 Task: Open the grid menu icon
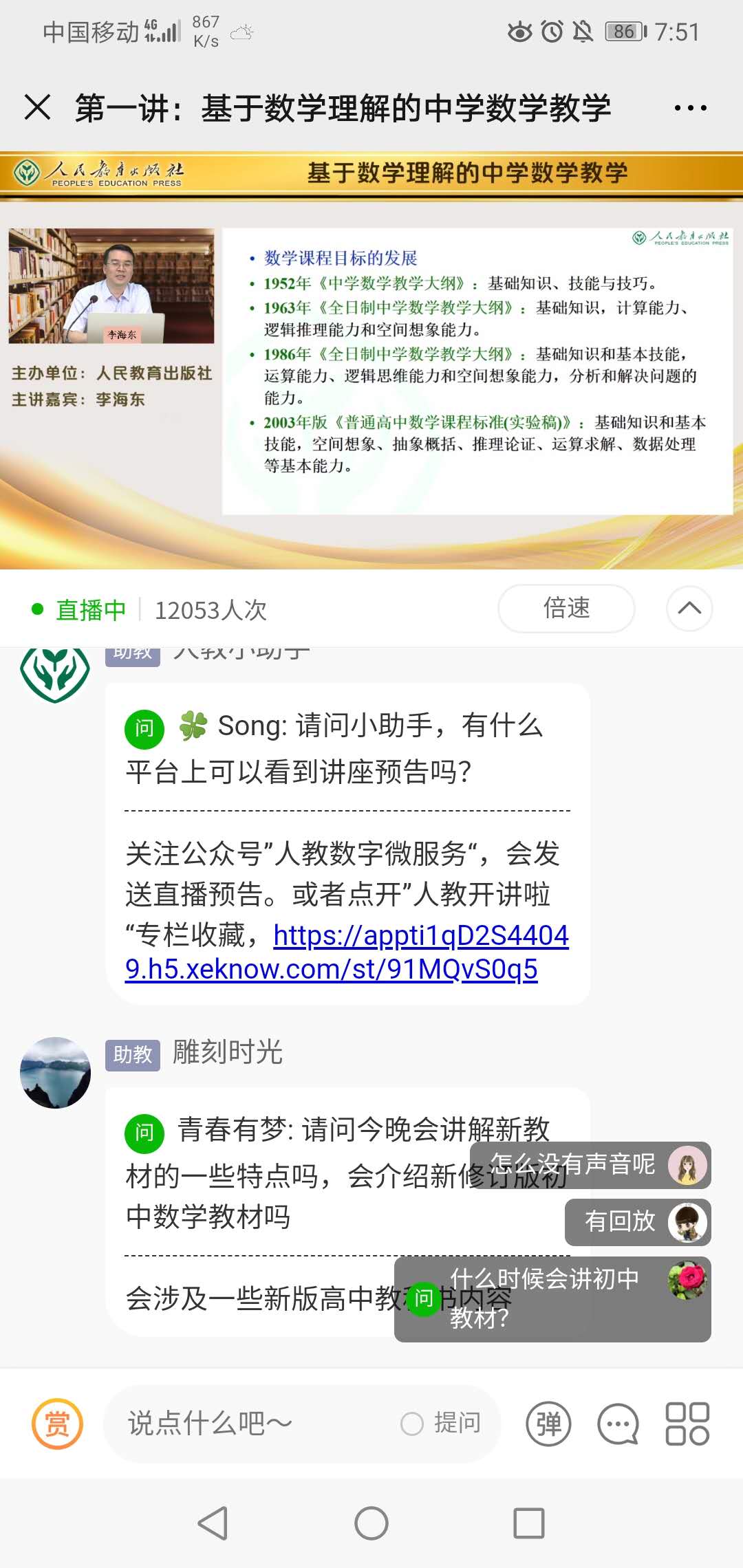[687, 1424]
